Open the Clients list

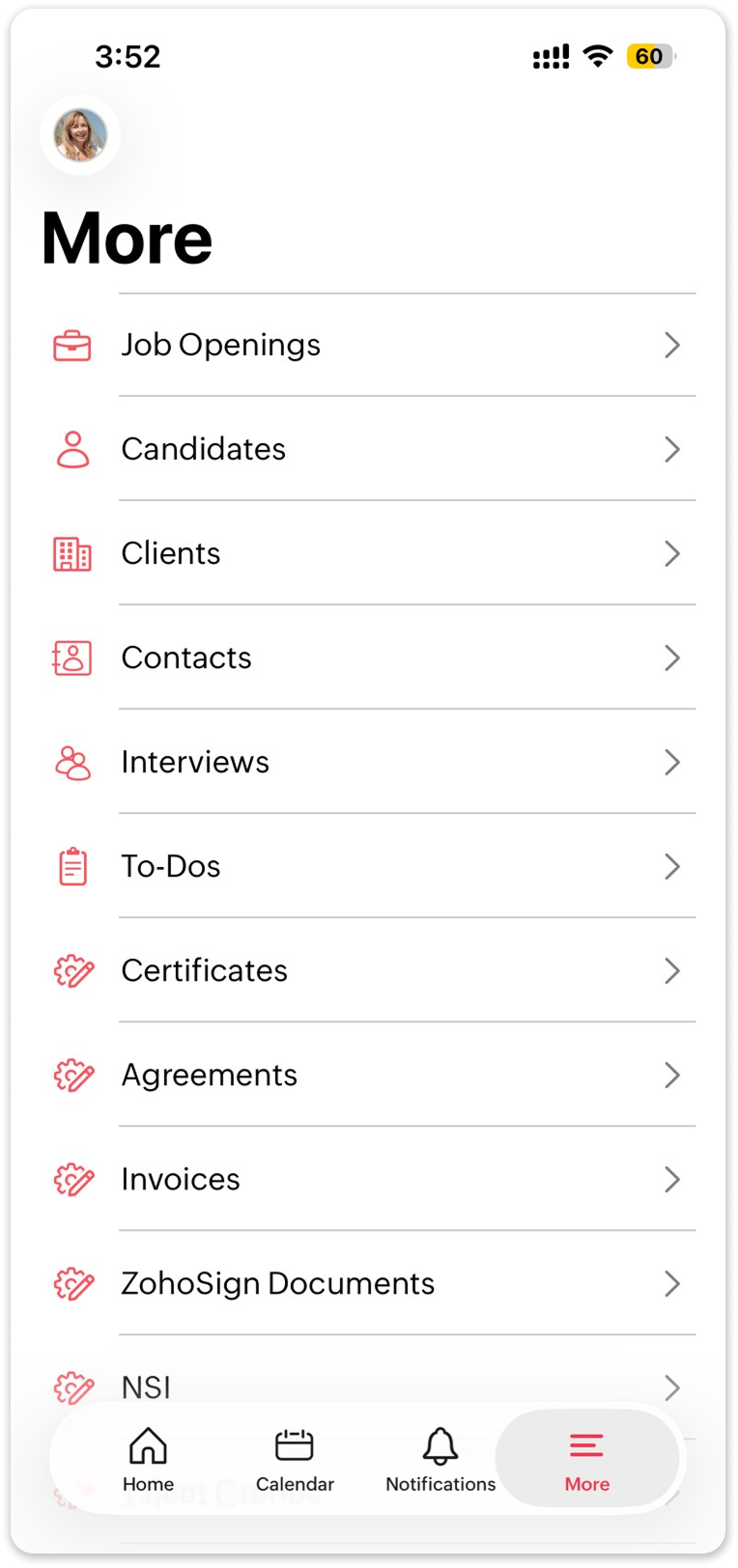coord(367,554)
